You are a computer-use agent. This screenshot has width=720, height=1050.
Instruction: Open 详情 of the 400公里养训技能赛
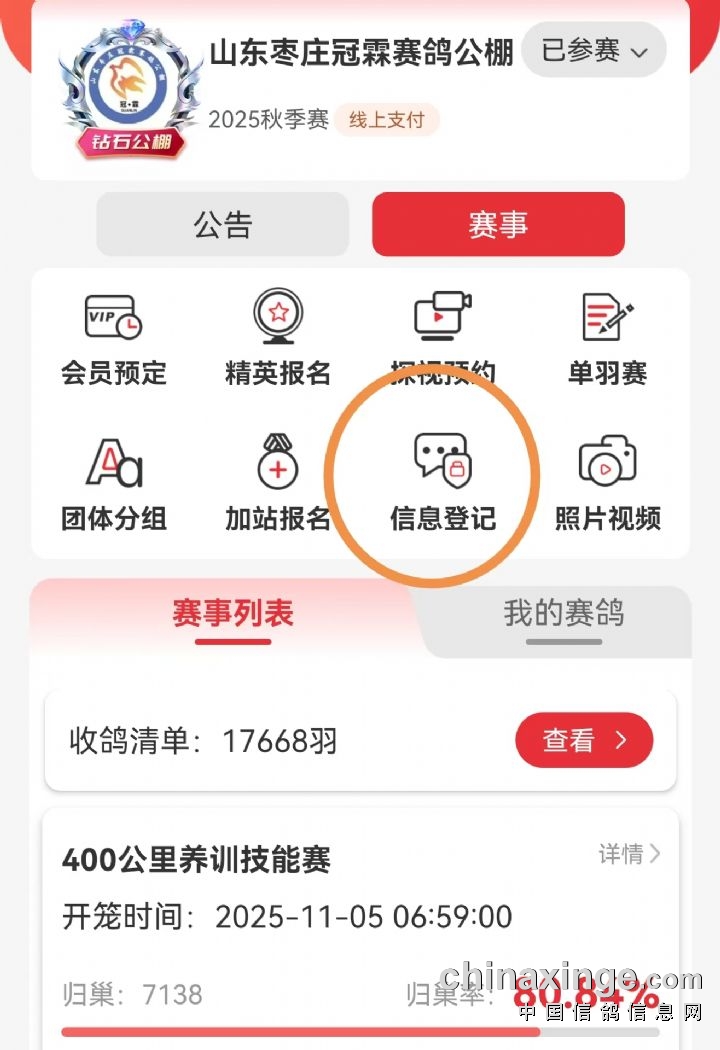(629, 853)
